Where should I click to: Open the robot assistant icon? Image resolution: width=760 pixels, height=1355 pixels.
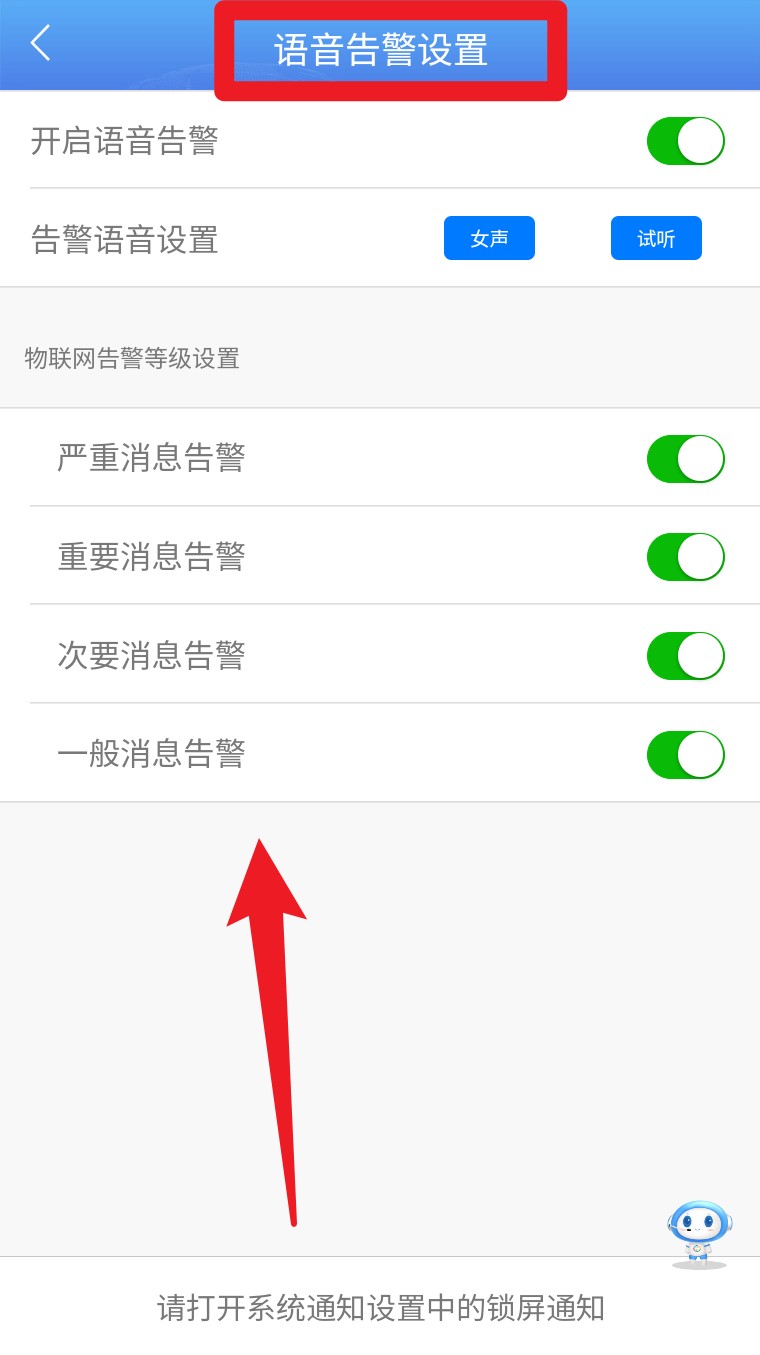point(699,1235)
